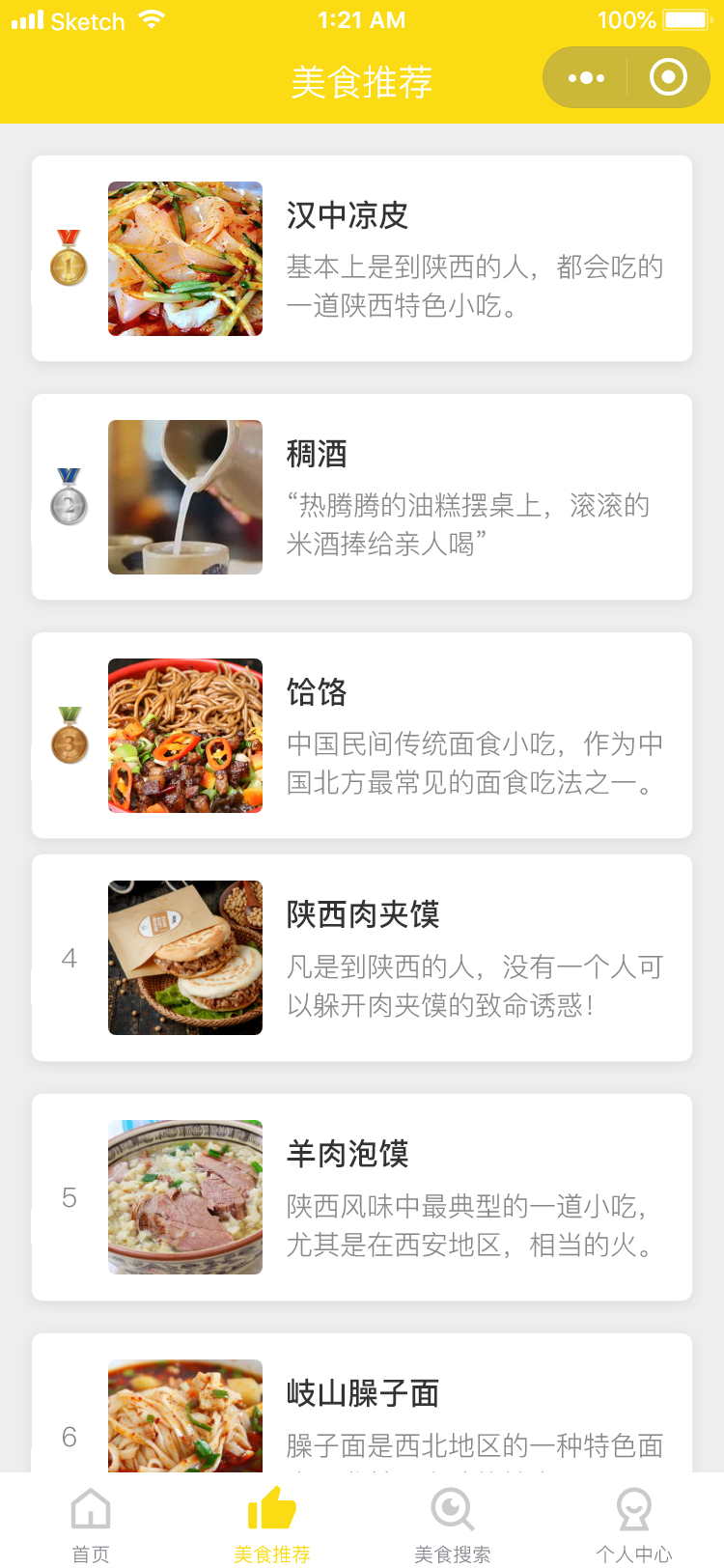Open the 个人中心 tab
This screenshot has width=724, height=1568.
633,1523
